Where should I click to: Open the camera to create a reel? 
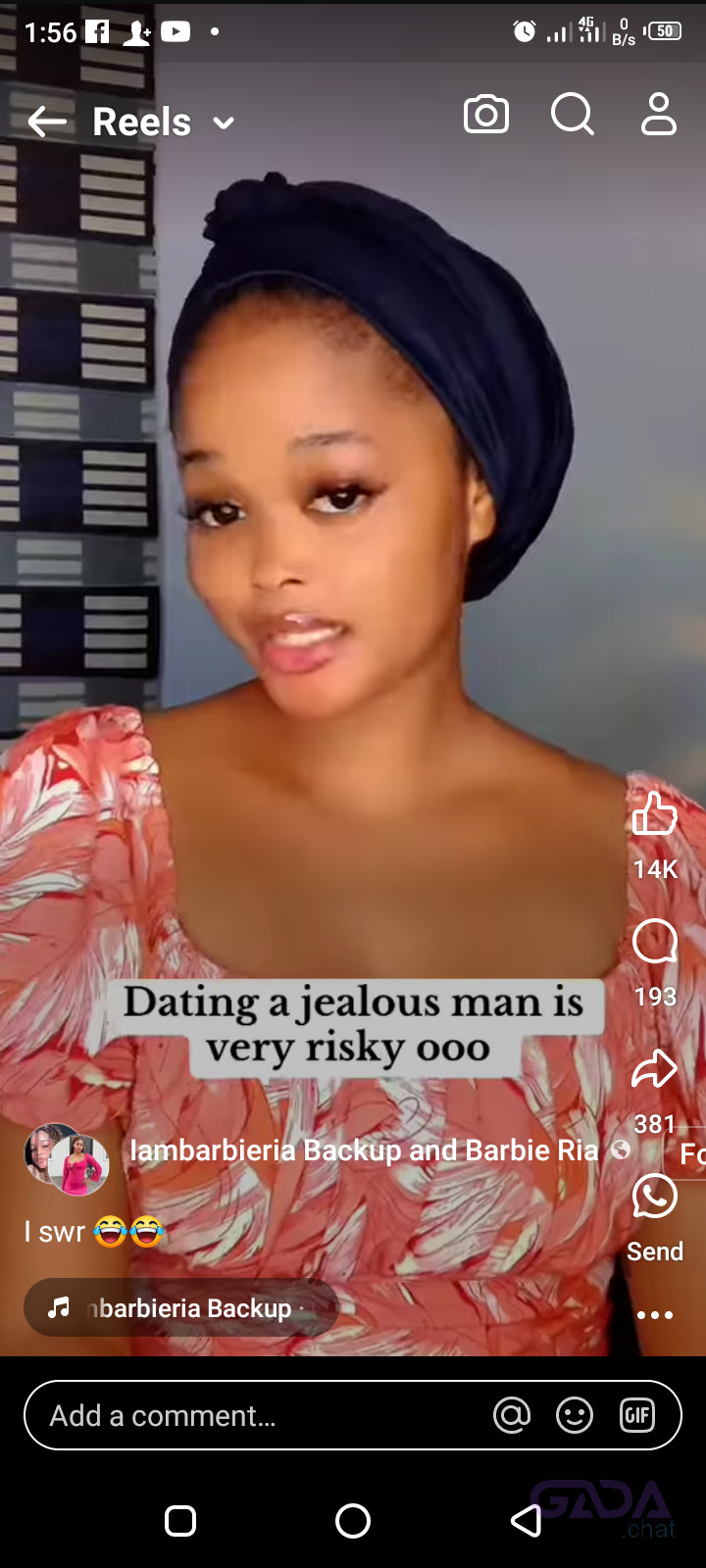(486, 116)
